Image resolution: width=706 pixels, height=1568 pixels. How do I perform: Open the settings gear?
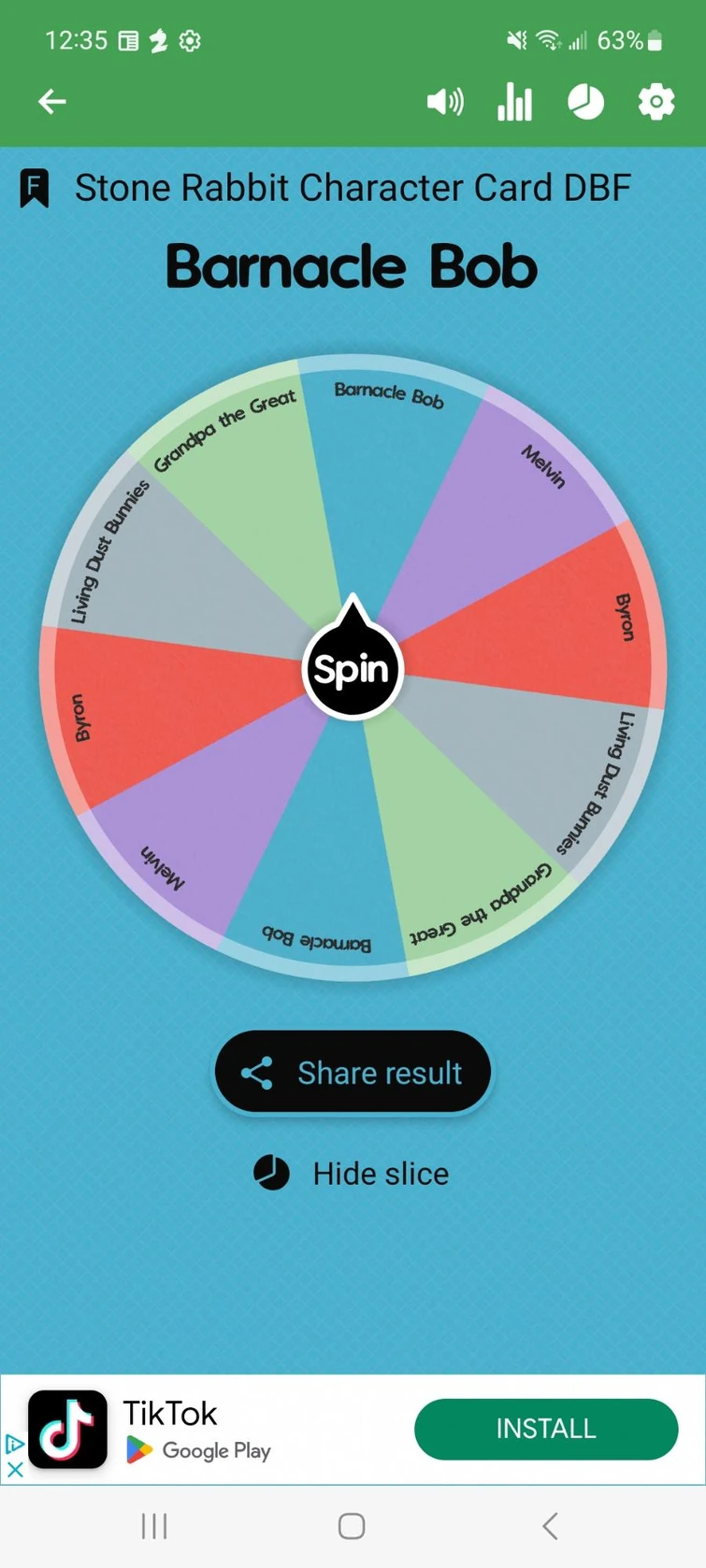point(656,101)
